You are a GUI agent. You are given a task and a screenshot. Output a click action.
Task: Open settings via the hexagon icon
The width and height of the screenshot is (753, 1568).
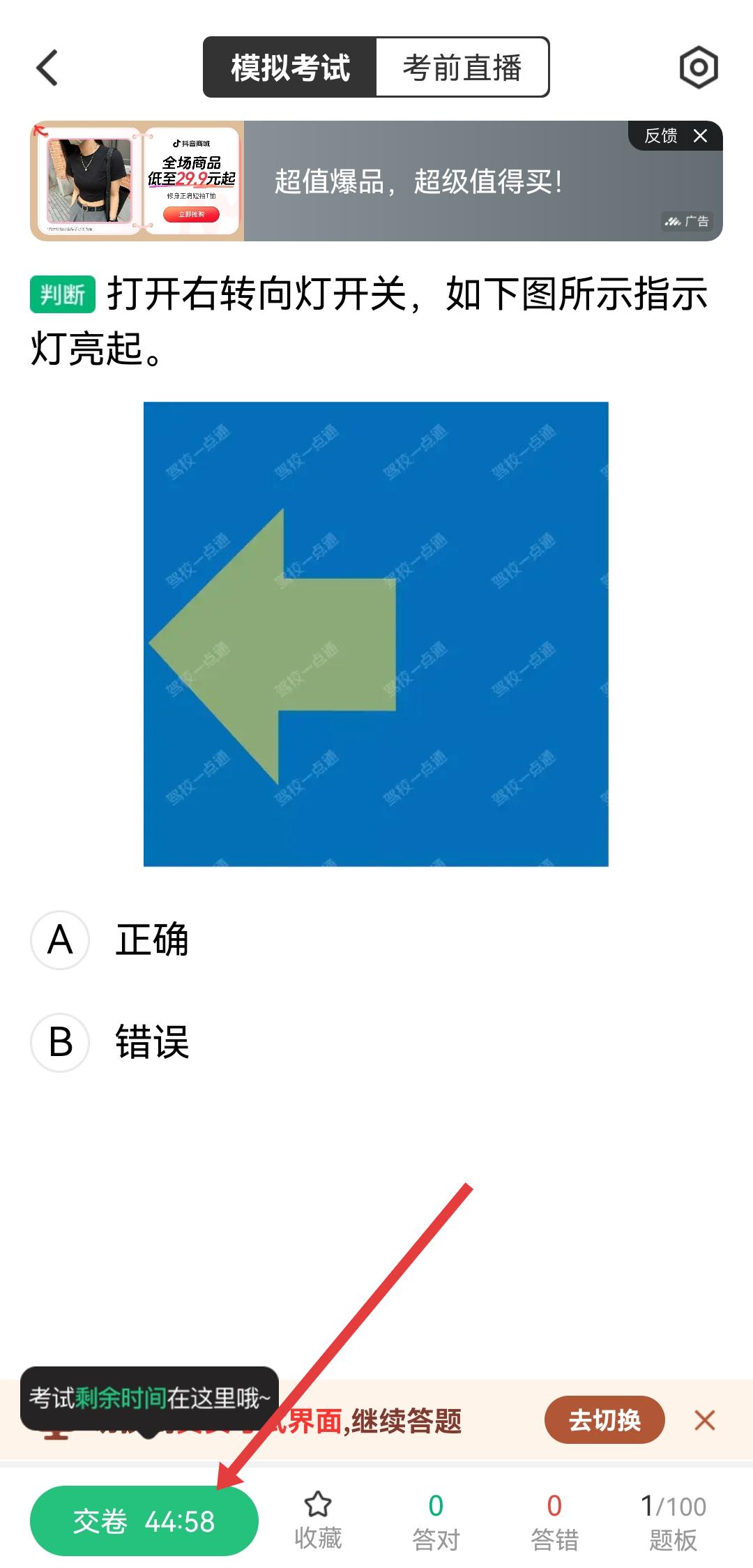pos(698,68)
